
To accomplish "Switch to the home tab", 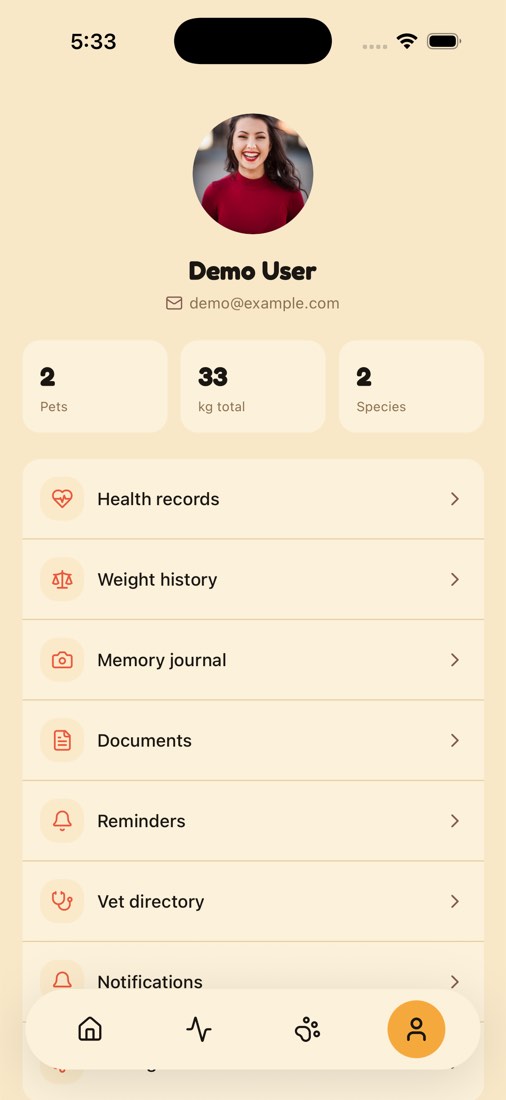I will (x=90, y=1029).
